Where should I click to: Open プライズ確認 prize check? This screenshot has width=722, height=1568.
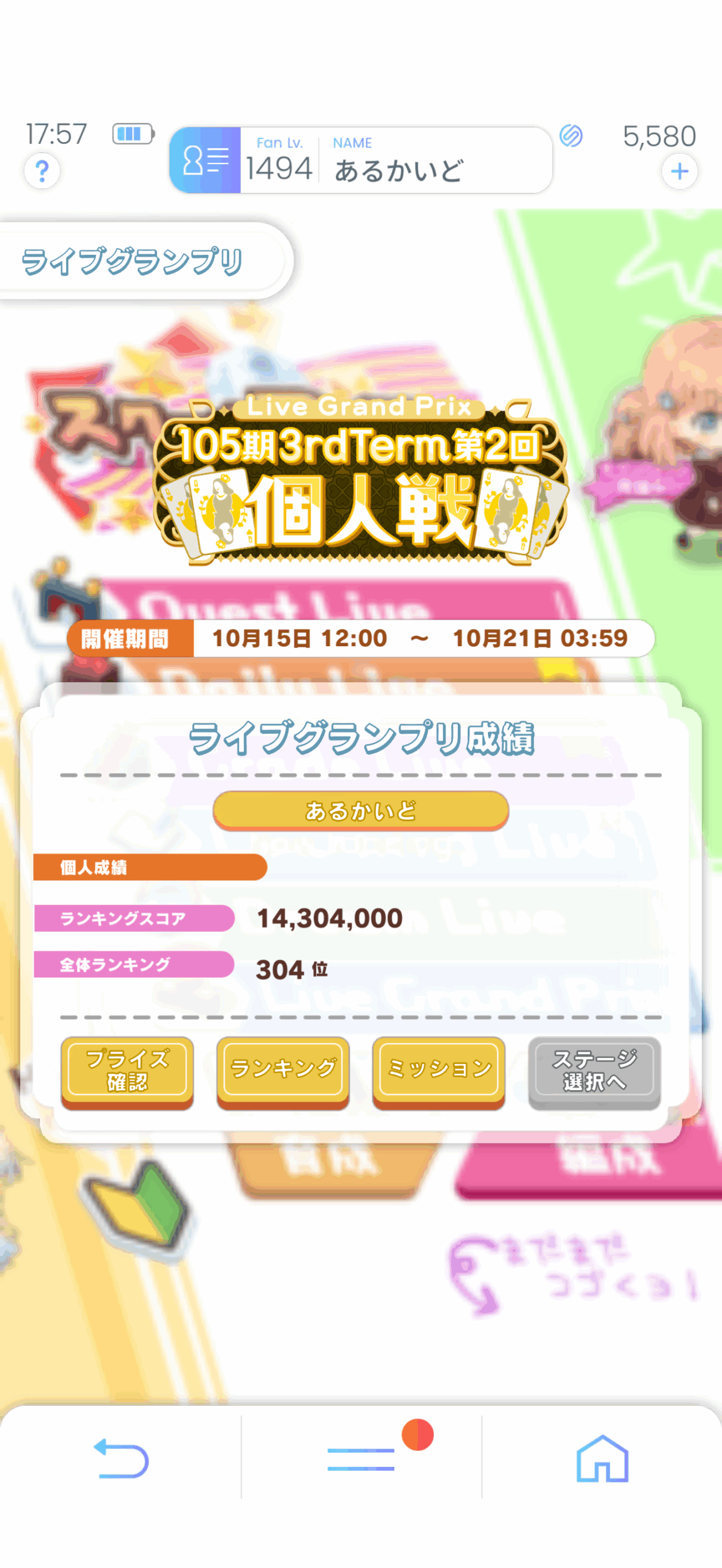pos(127,1071)
